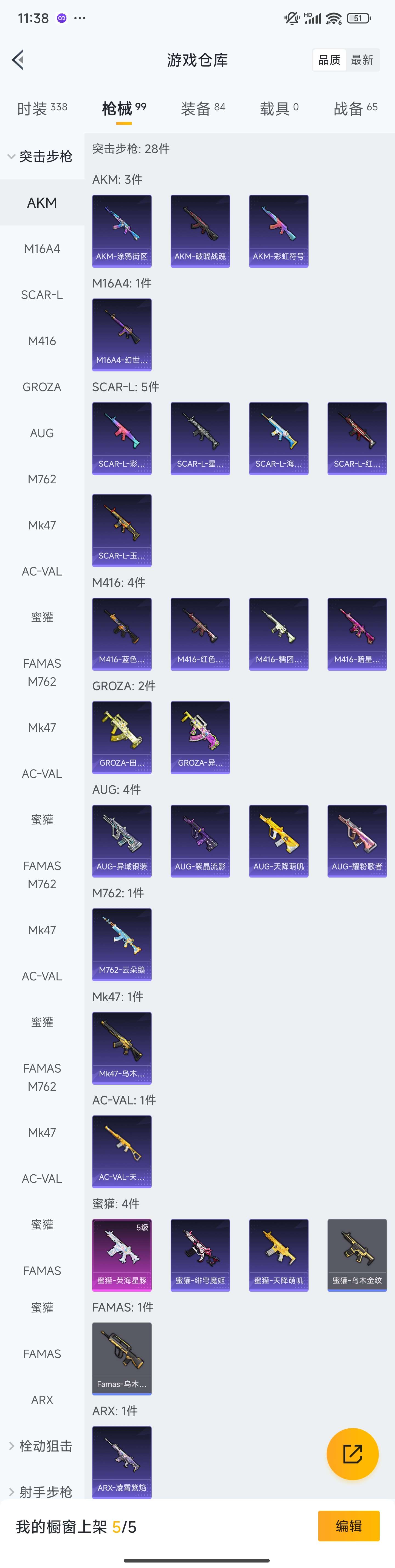Open the M762-云朵鹅 skin
Screen dimensions: 395x1568
122,944
